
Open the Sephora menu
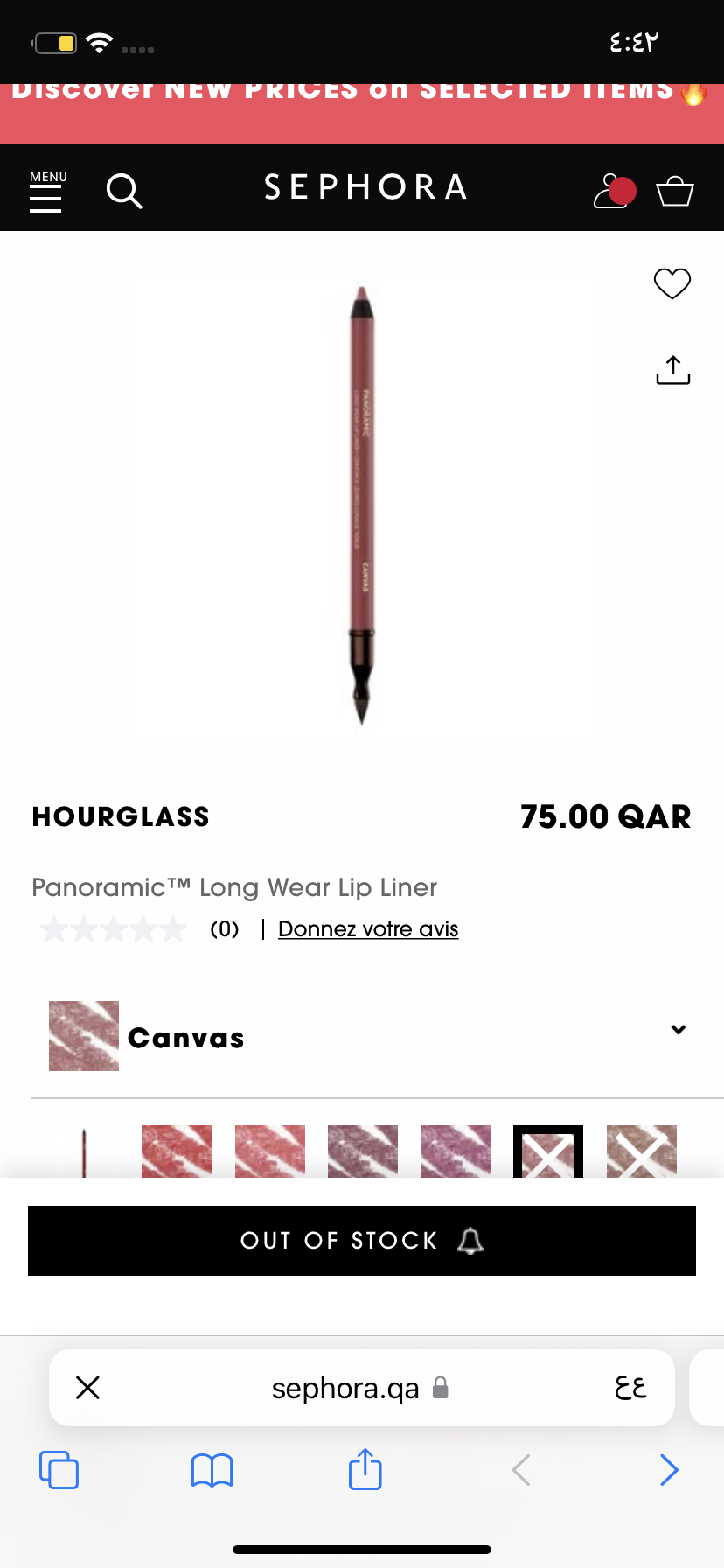pyautogui.click(x=47, y=192)
